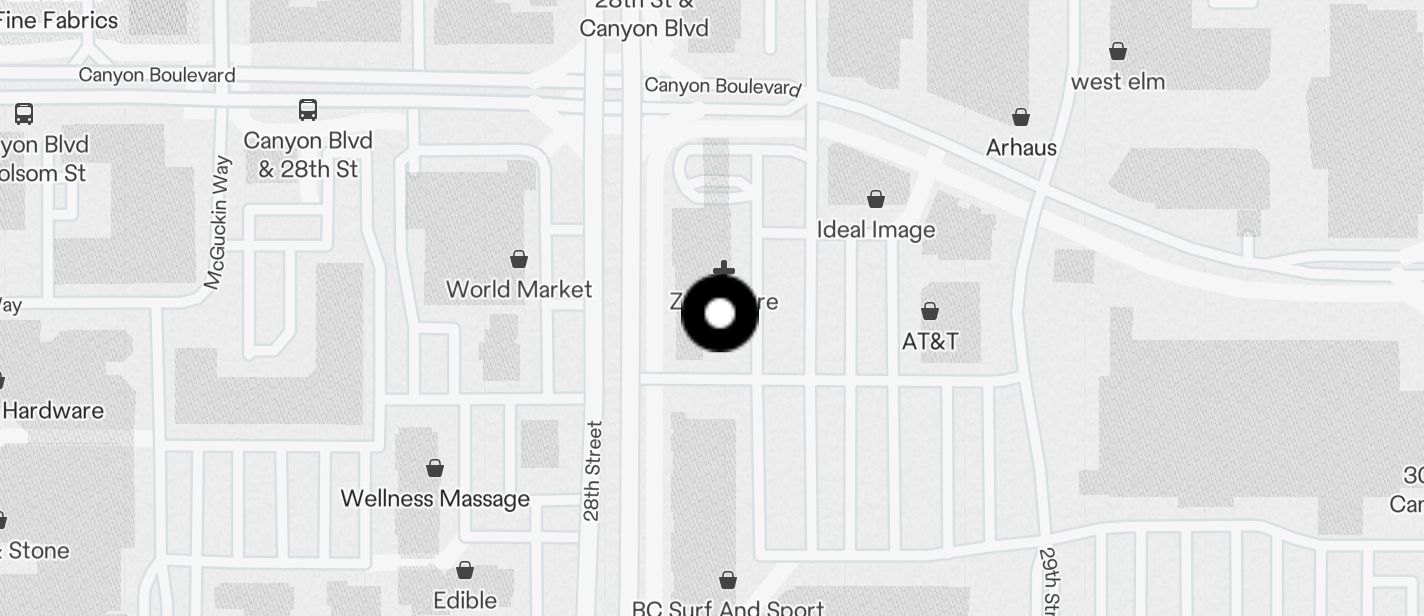Select the Arhaus shop marker
Image resolution: width=1424 pixels, height=616 pixels.
point(1021,118)
